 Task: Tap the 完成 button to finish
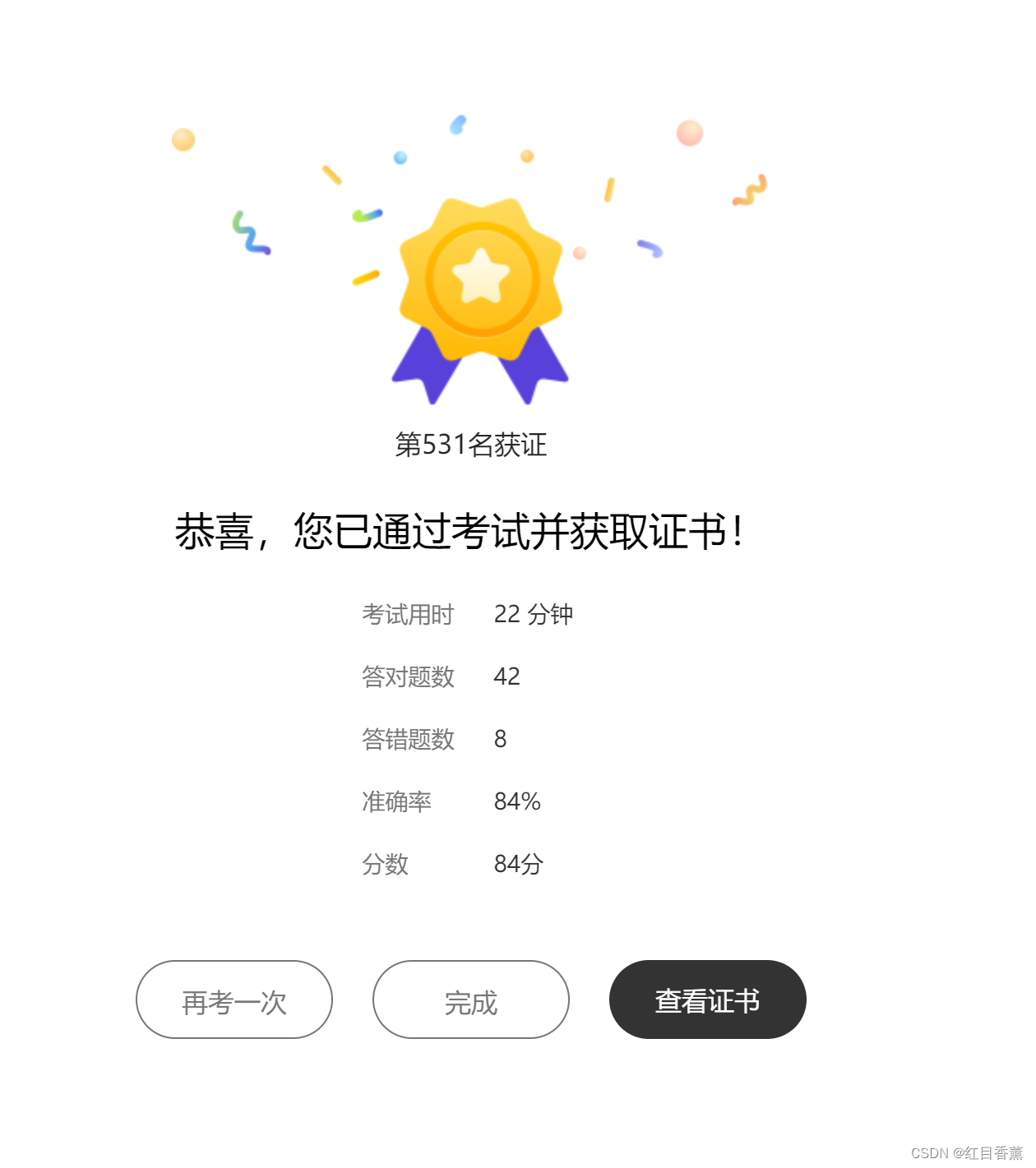[x=470, y=999]
